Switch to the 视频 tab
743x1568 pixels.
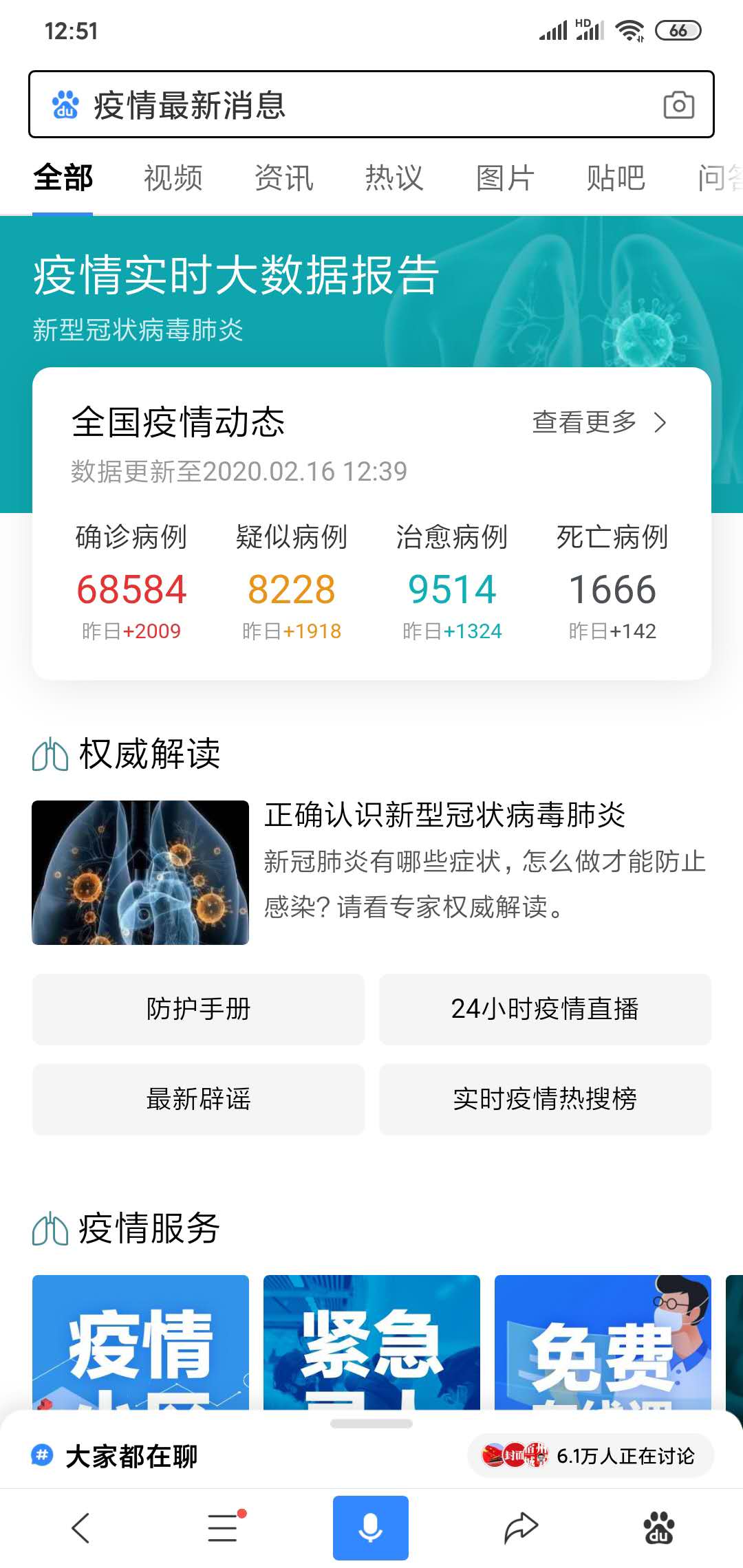173,178
